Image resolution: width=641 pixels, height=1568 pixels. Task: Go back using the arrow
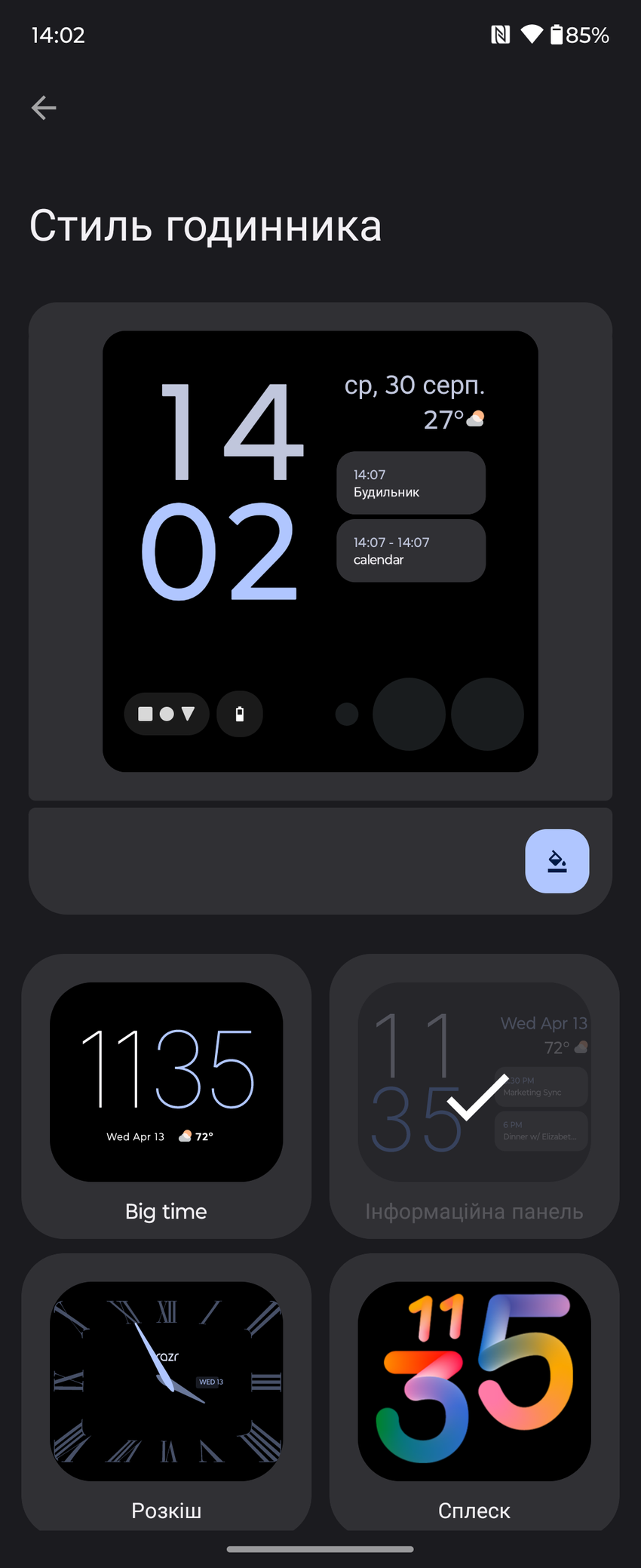[44, 108]
